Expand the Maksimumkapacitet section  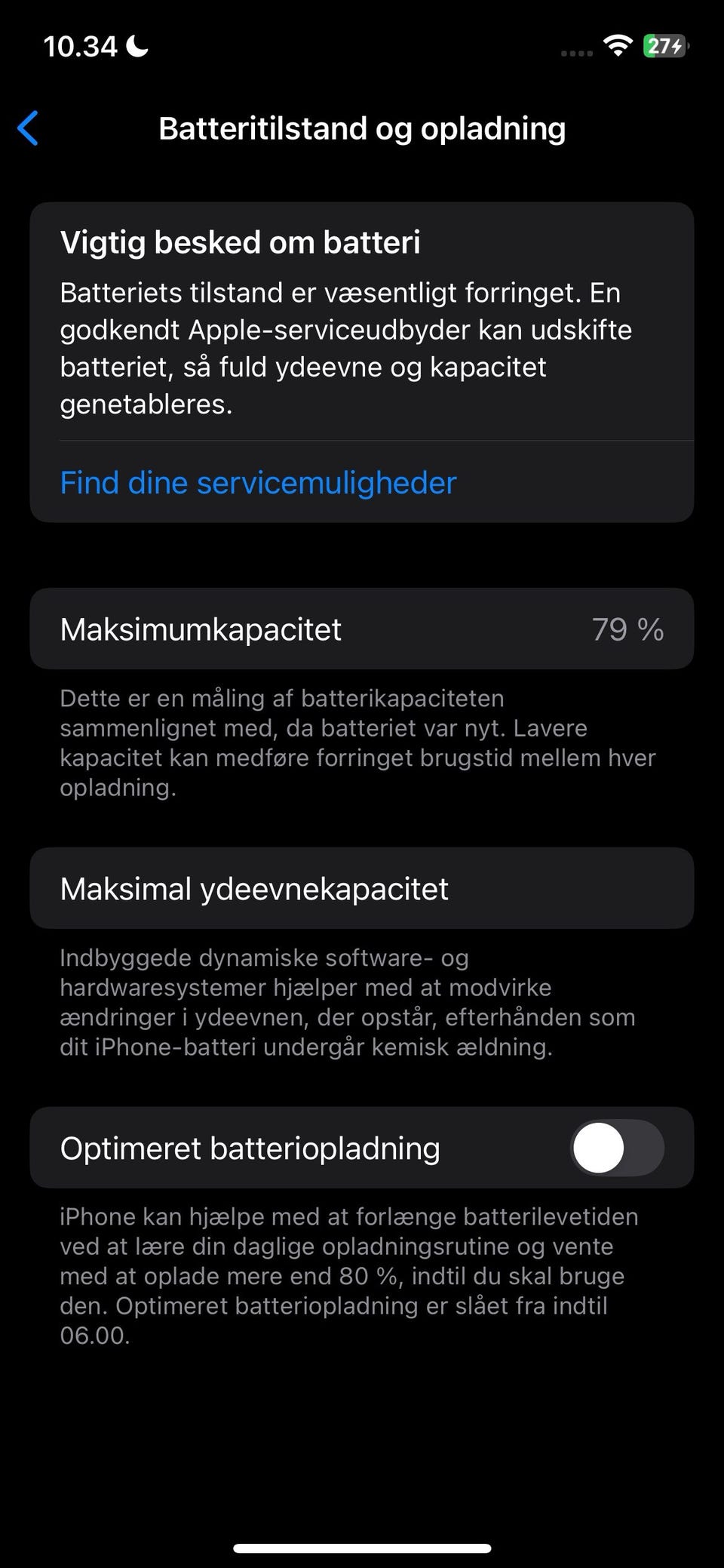pos(362,629)
